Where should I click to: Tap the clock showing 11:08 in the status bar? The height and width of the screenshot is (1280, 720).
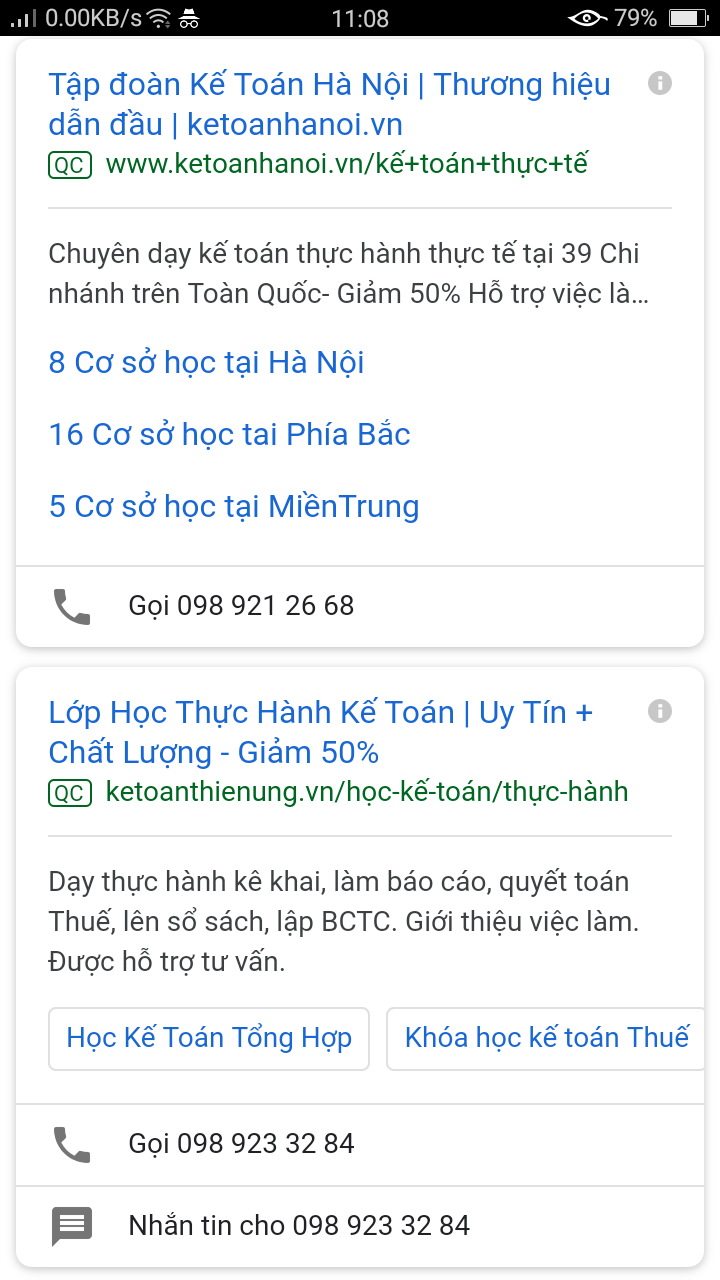[x=360, y=17]
